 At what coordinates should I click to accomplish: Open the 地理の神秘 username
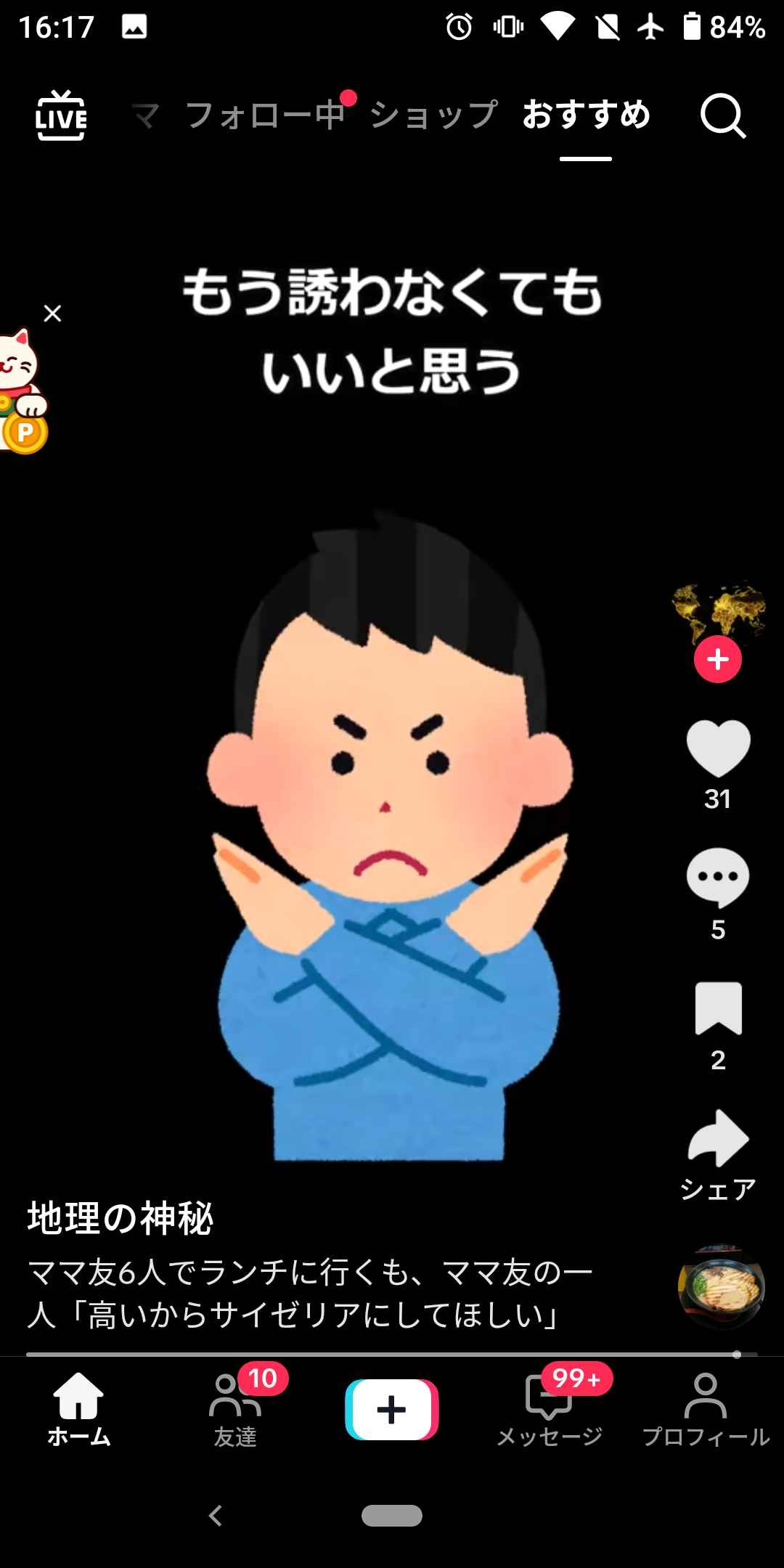coord(121,1218)
